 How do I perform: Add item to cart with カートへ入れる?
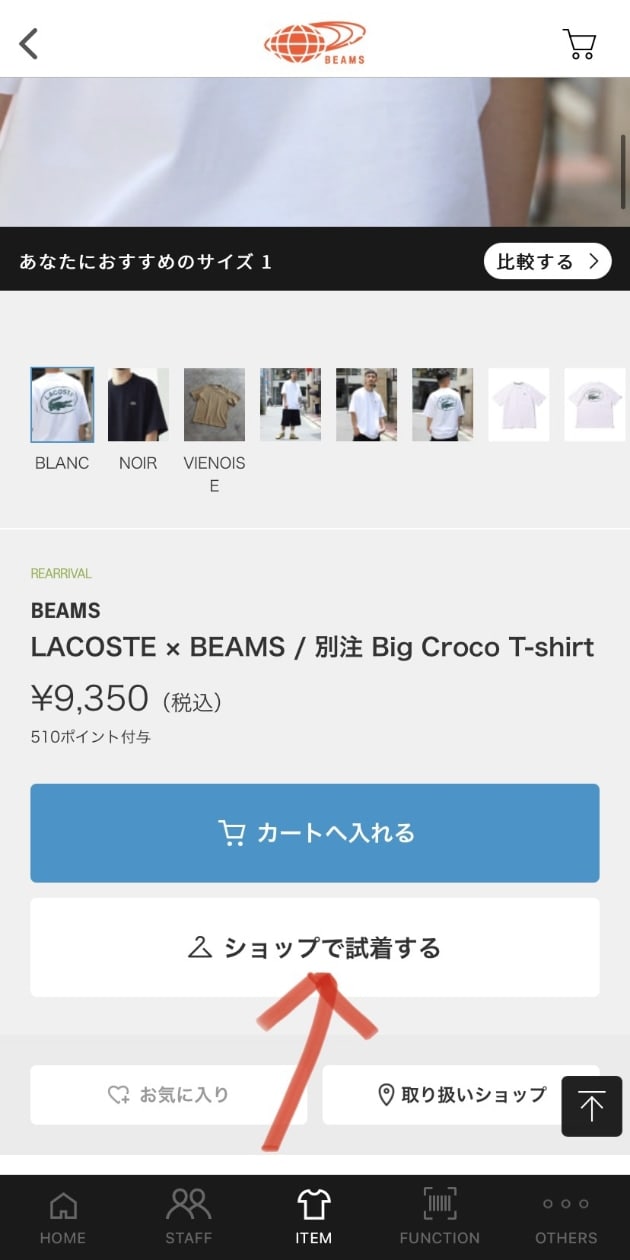314,833
